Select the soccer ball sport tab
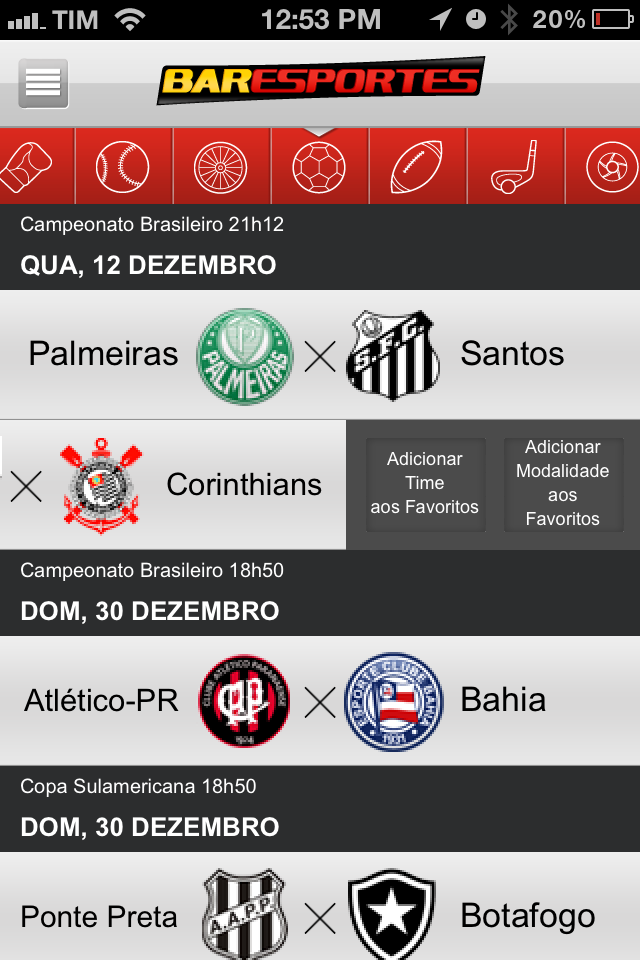This screenshot has height=960, width=640. tap(319, 166)
